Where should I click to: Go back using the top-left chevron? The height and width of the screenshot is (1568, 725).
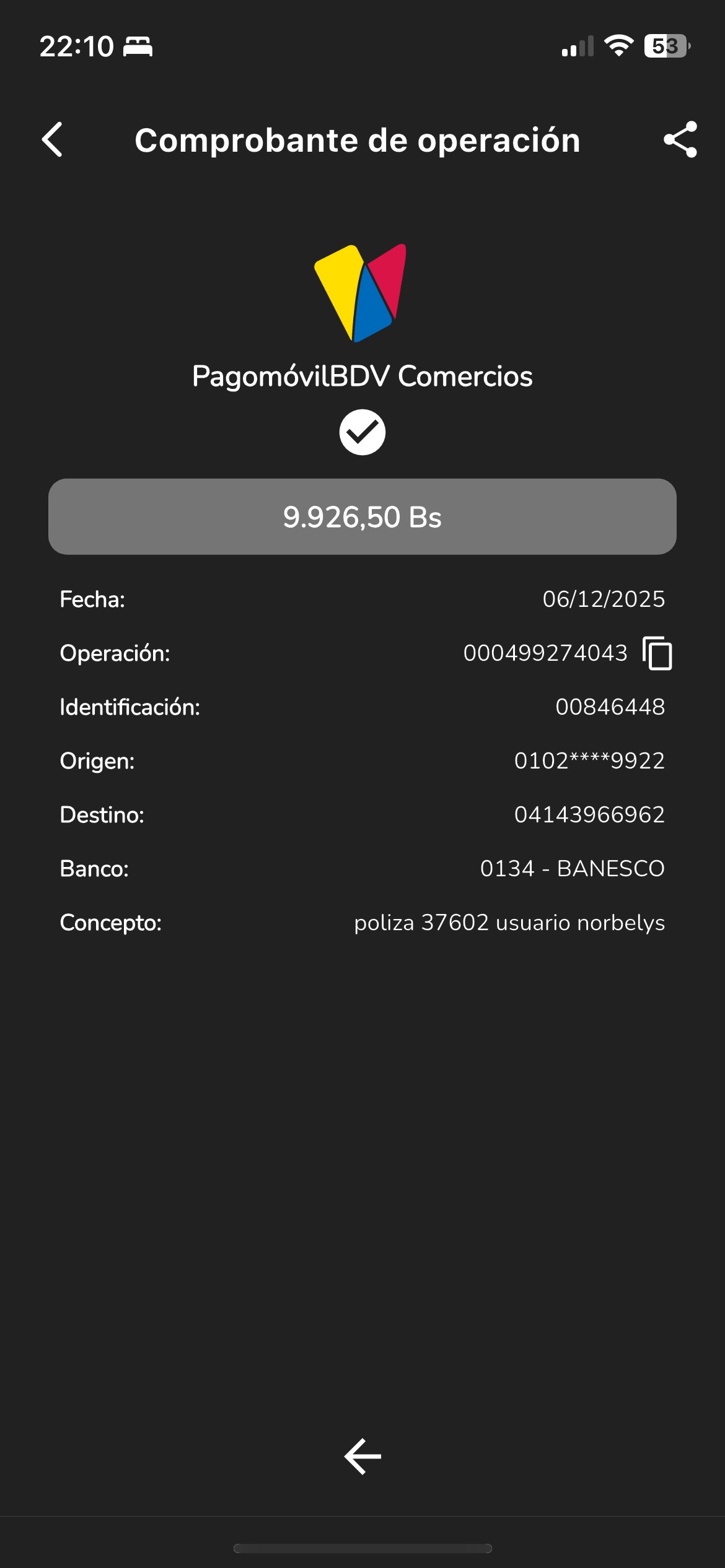[x=53, y=139]
